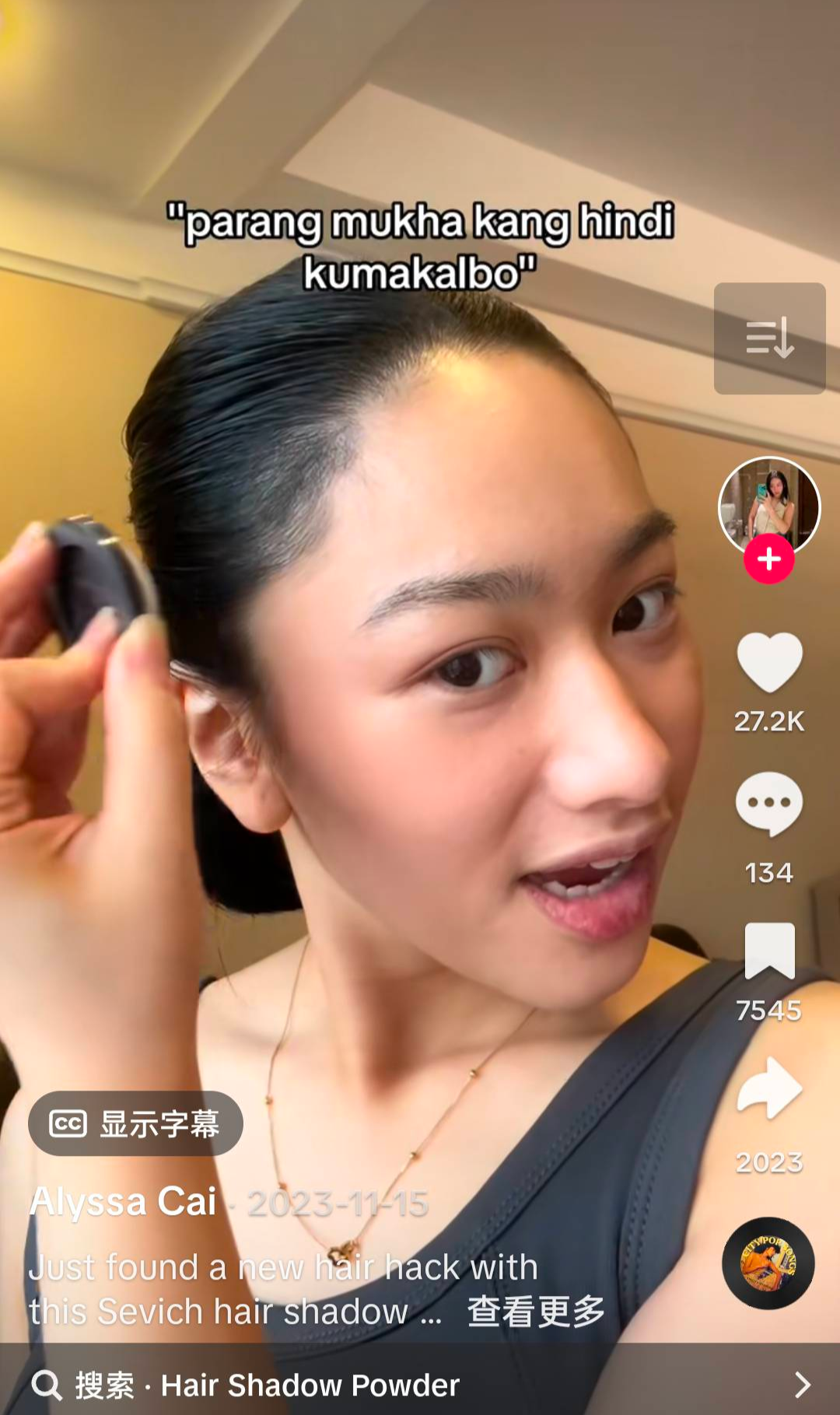
Task: Open the spinning sound disc
Action: pyautogui.click(x=768, y=1263)
